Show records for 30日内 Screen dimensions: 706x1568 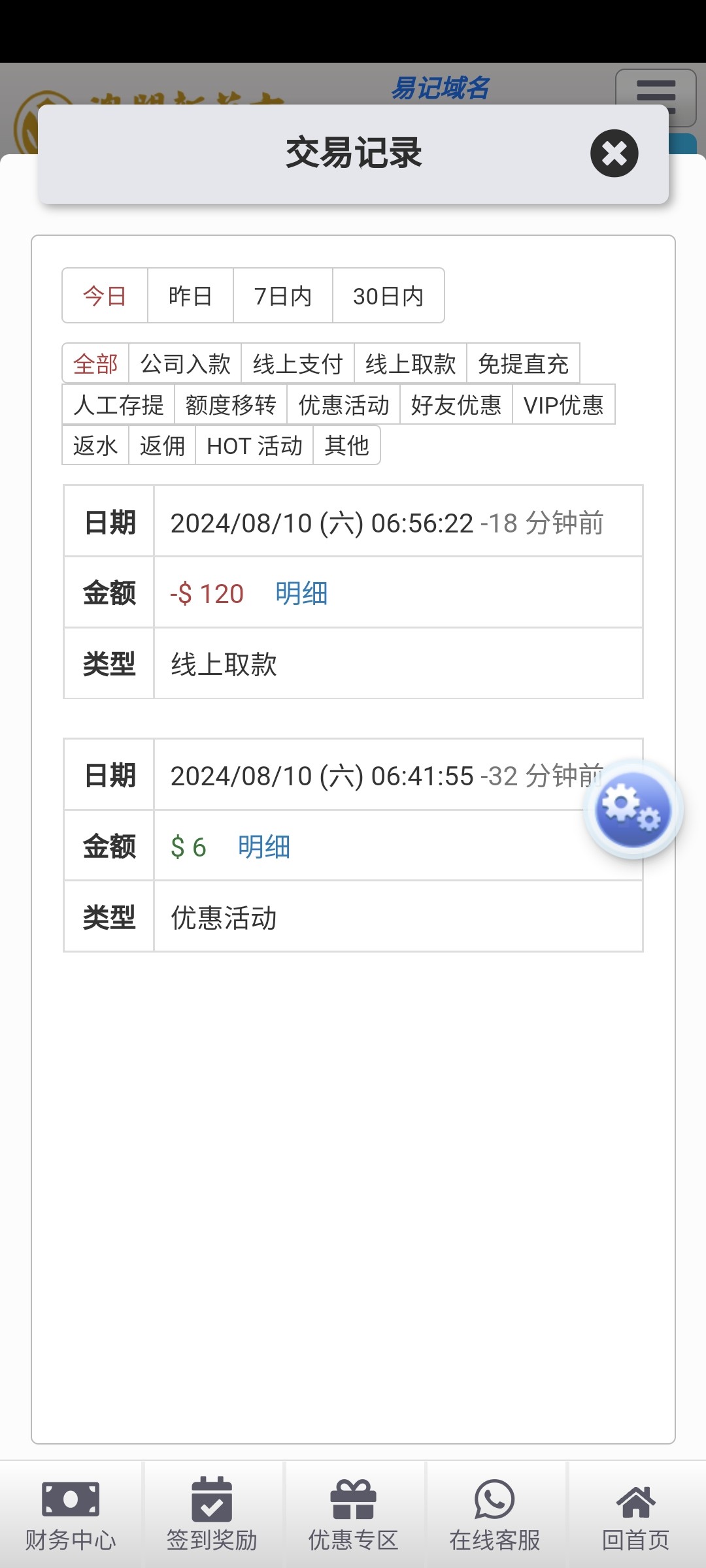coord(388,296)
